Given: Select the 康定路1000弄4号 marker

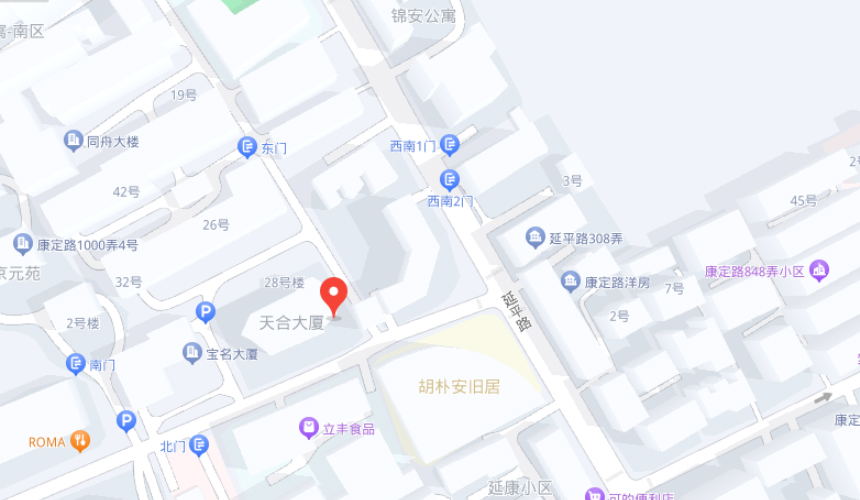Looking at the screenshot, I should pyautogui.click(x=23, y=244).
